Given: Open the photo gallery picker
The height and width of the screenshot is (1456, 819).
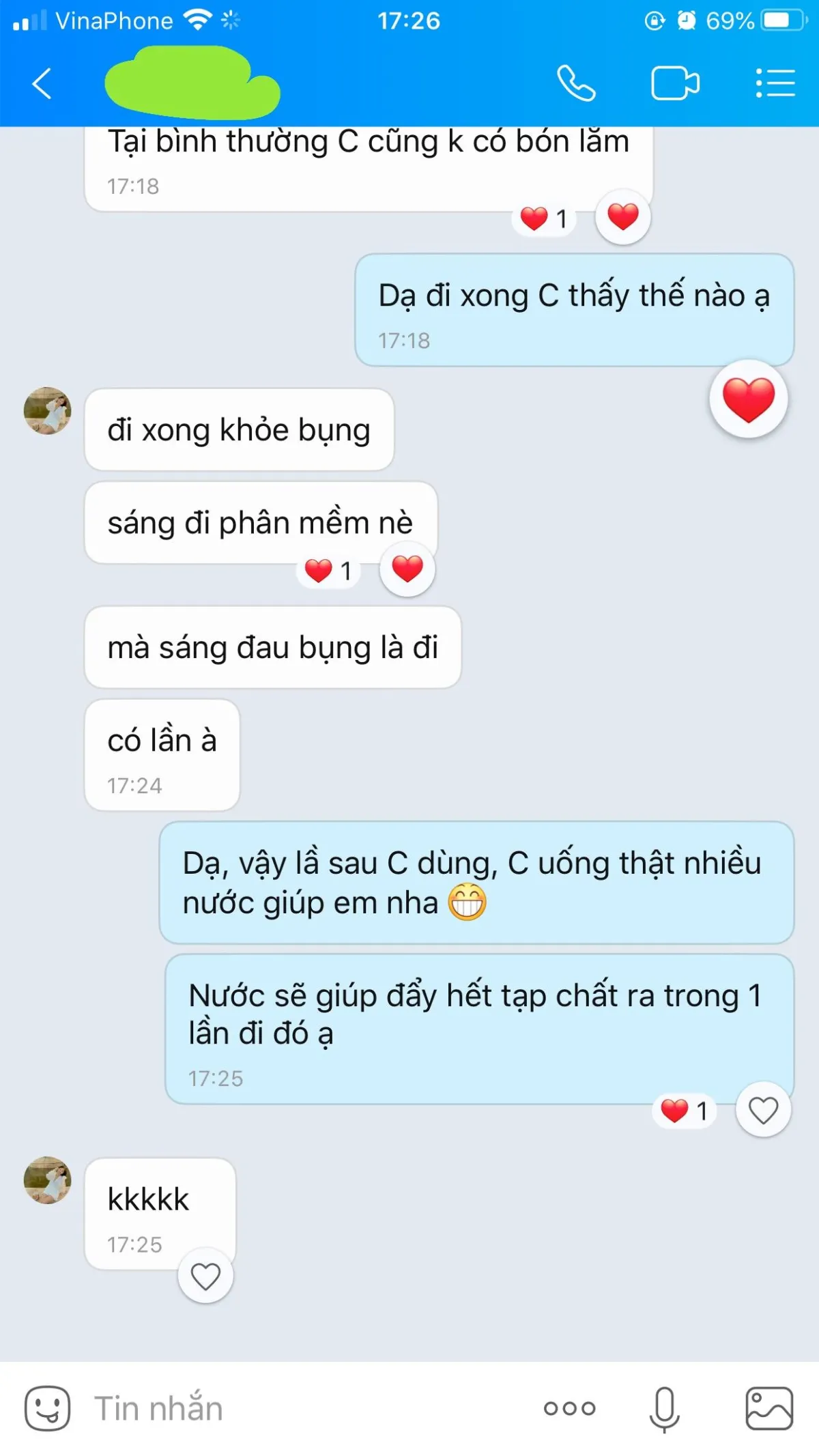Looking at the screenshot, I should pyautogui.click(x=769, y=1408).
